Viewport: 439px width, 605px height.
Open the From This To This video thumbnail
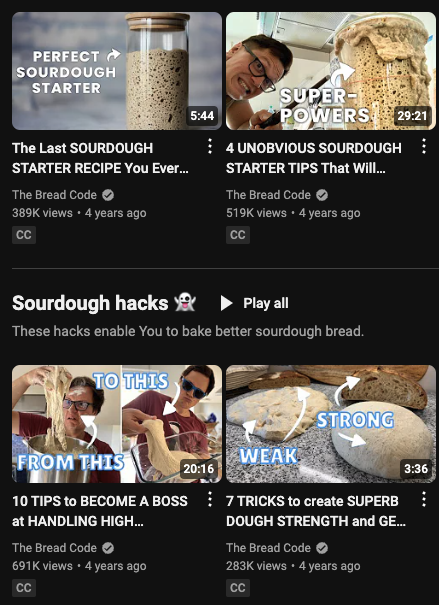pyautogui.click(x=117, y=424)
